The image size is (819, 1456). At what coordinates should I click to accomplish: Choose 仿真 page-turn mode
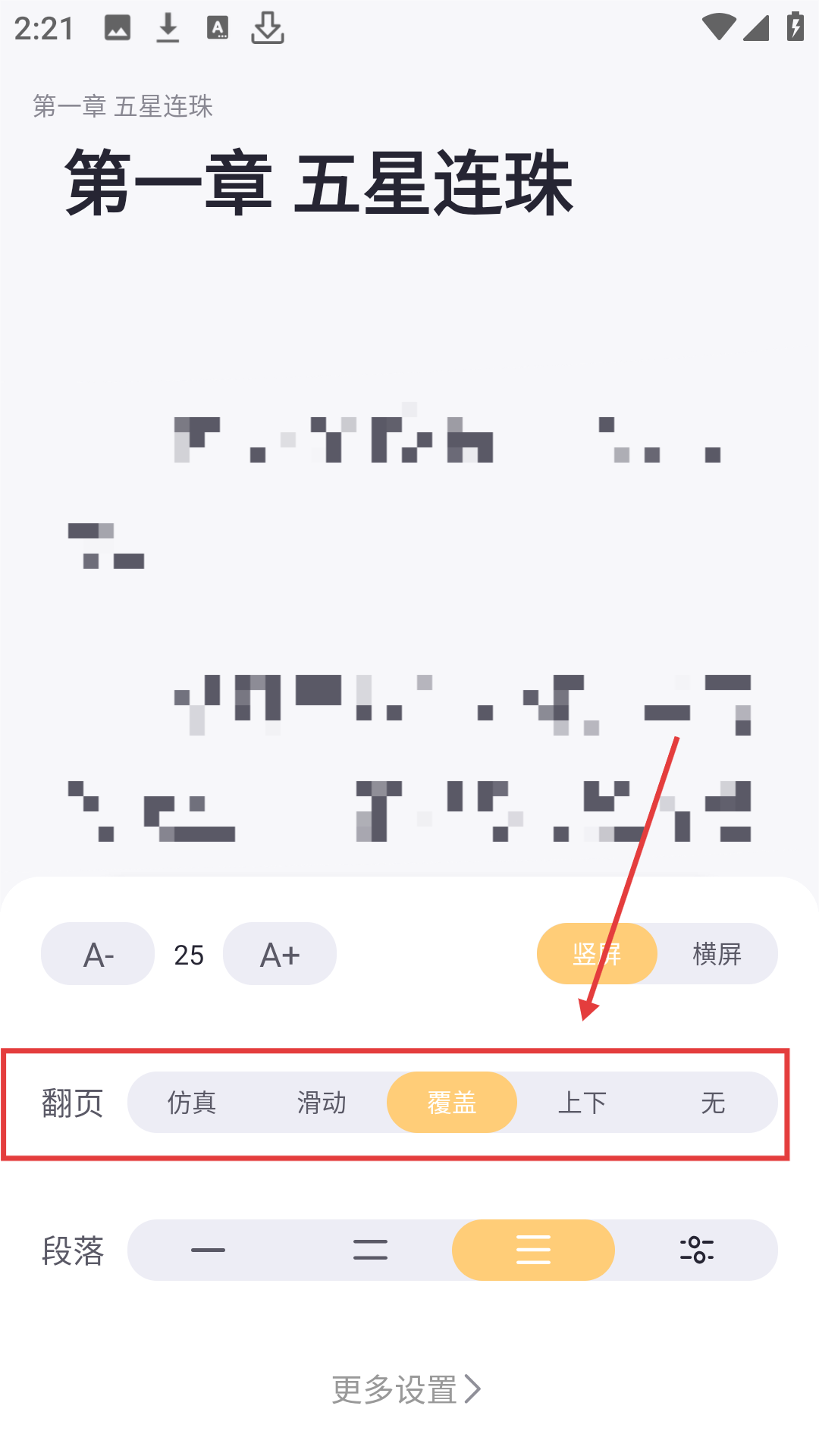coord(192,1103)
